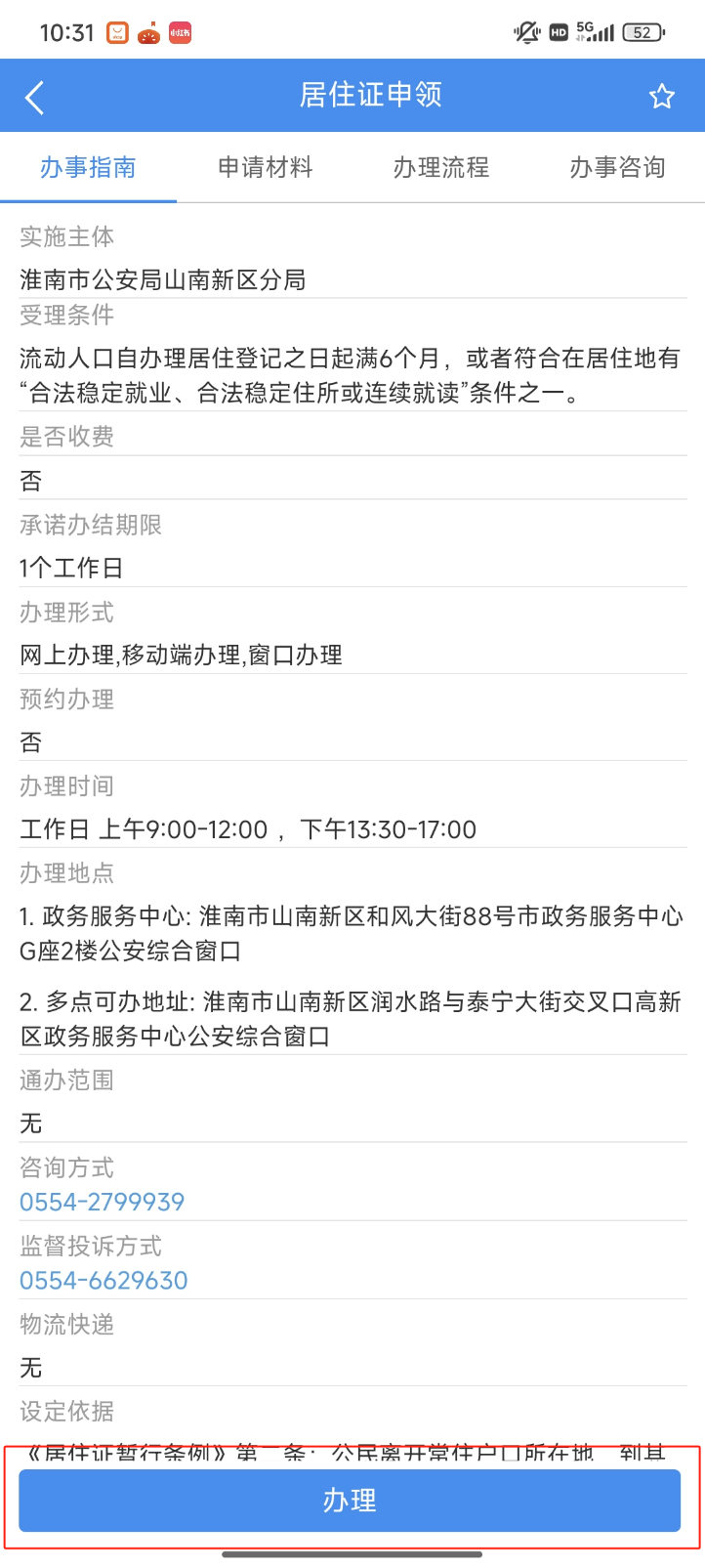705x1568 pixels.
Task: Switch to the 办事咨询 tab
Action: 617,168
